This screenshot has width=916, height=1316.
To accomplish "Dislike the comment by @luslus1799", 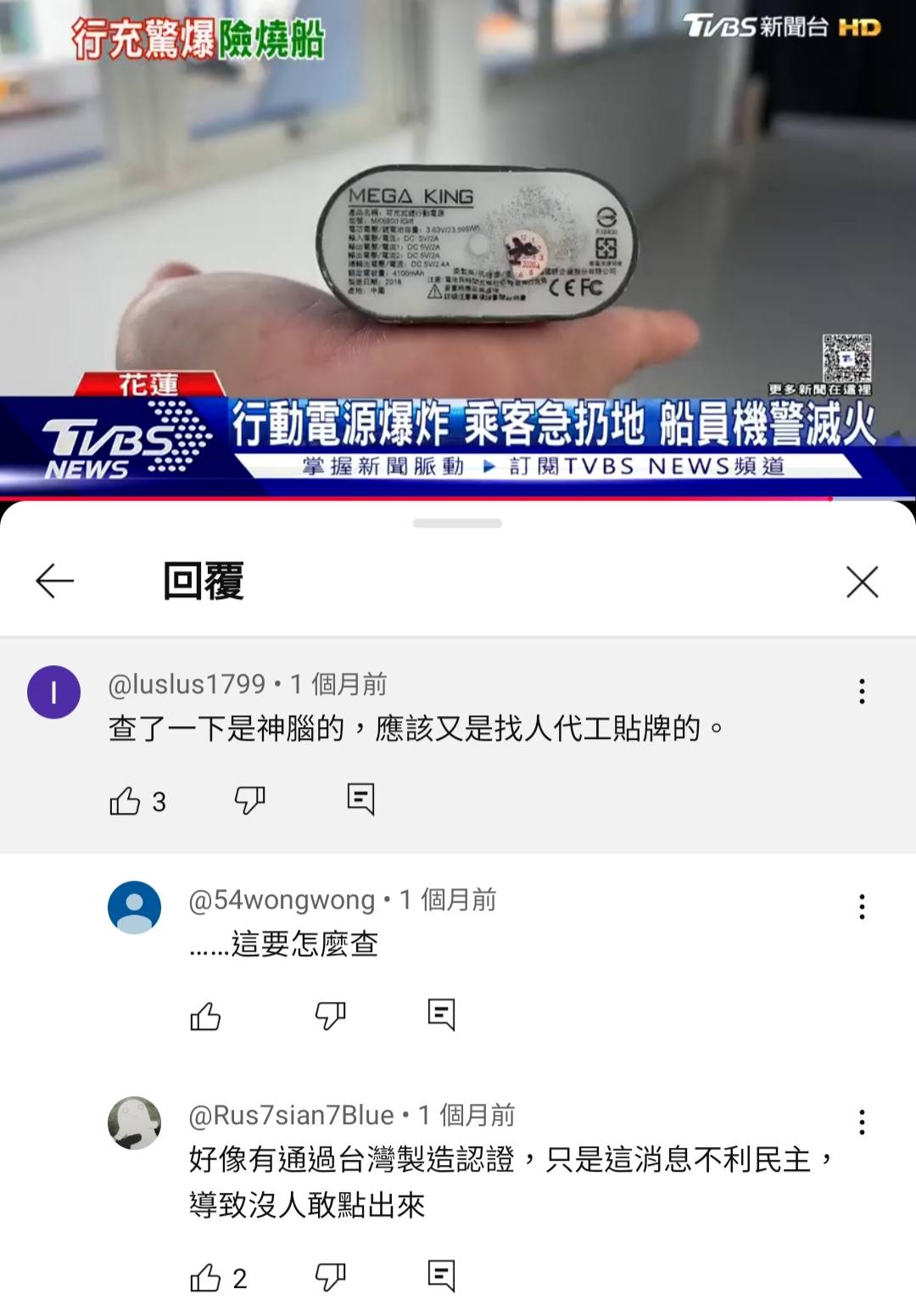I will [x=249, y=799].
